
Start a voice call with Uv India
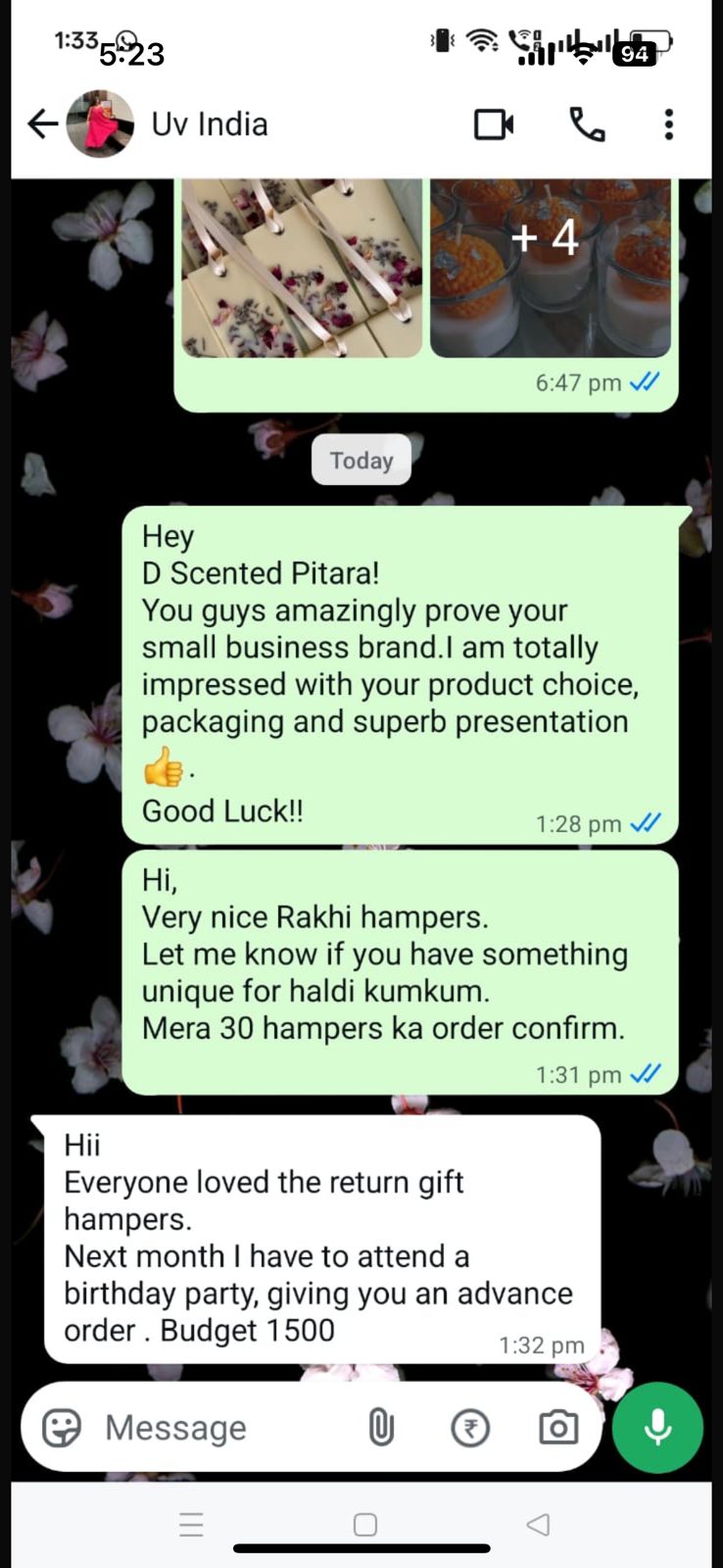pos(587,124)
